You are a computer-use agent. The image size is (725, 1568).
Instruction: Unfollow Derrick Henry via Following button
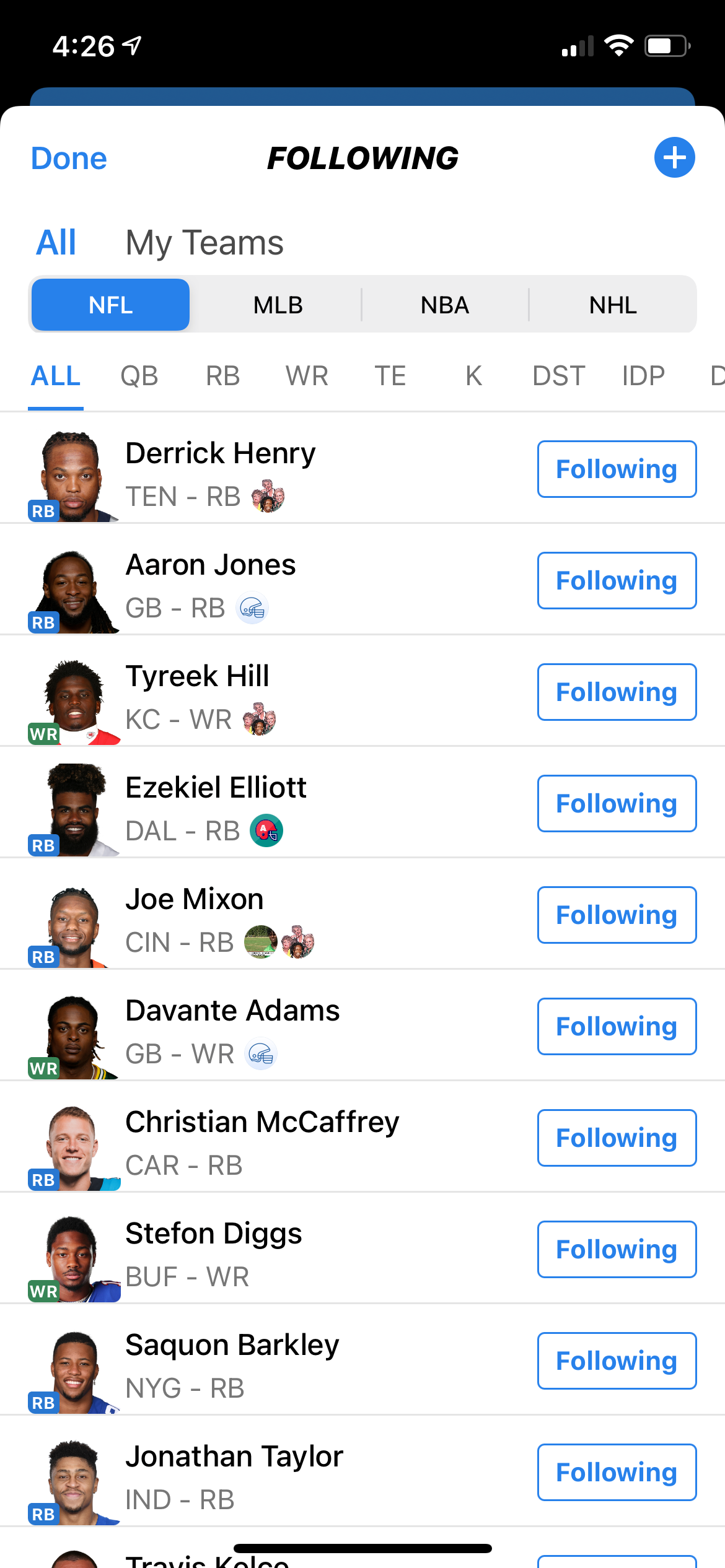tap(617, 469)
